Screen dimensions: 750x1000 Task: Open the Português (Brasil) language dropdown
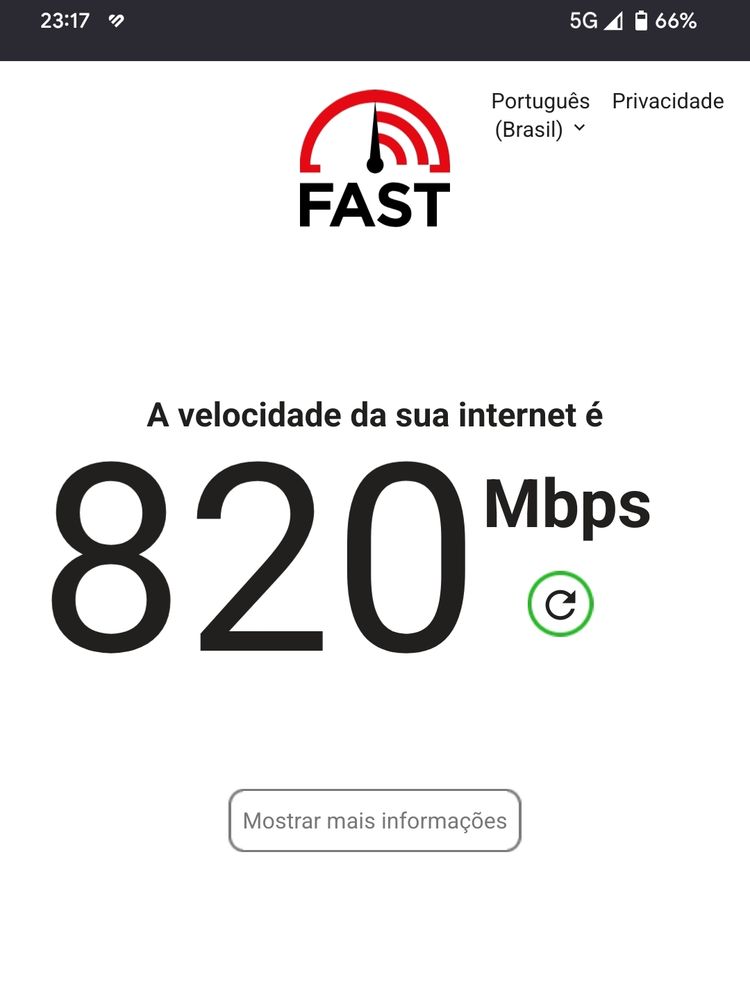pos(540,115)
